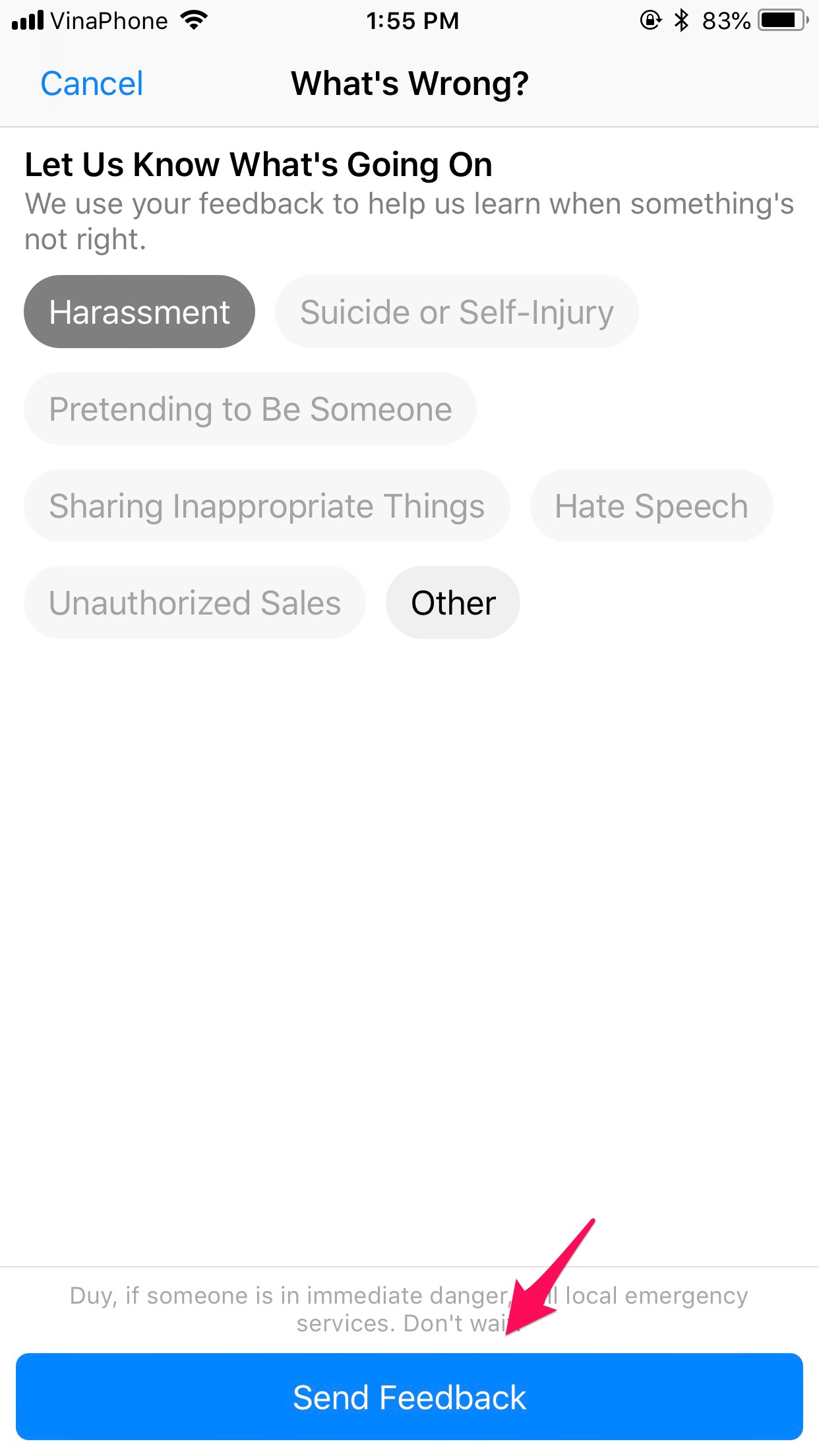Choose Pretending to Be Someone

(251, 408)
